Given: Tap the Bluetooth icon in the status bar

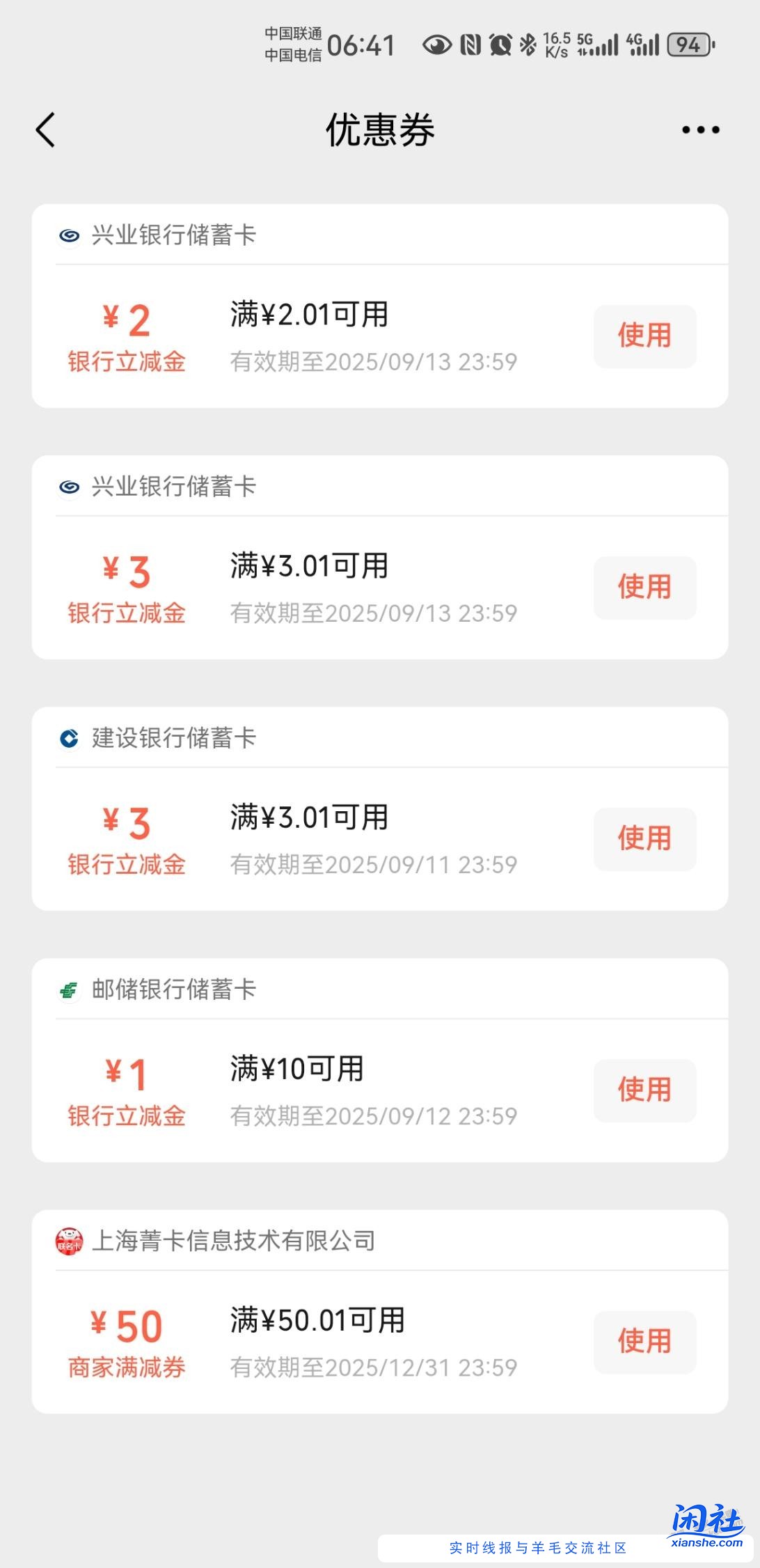Looking at the screenshot, I should [526, 43].
